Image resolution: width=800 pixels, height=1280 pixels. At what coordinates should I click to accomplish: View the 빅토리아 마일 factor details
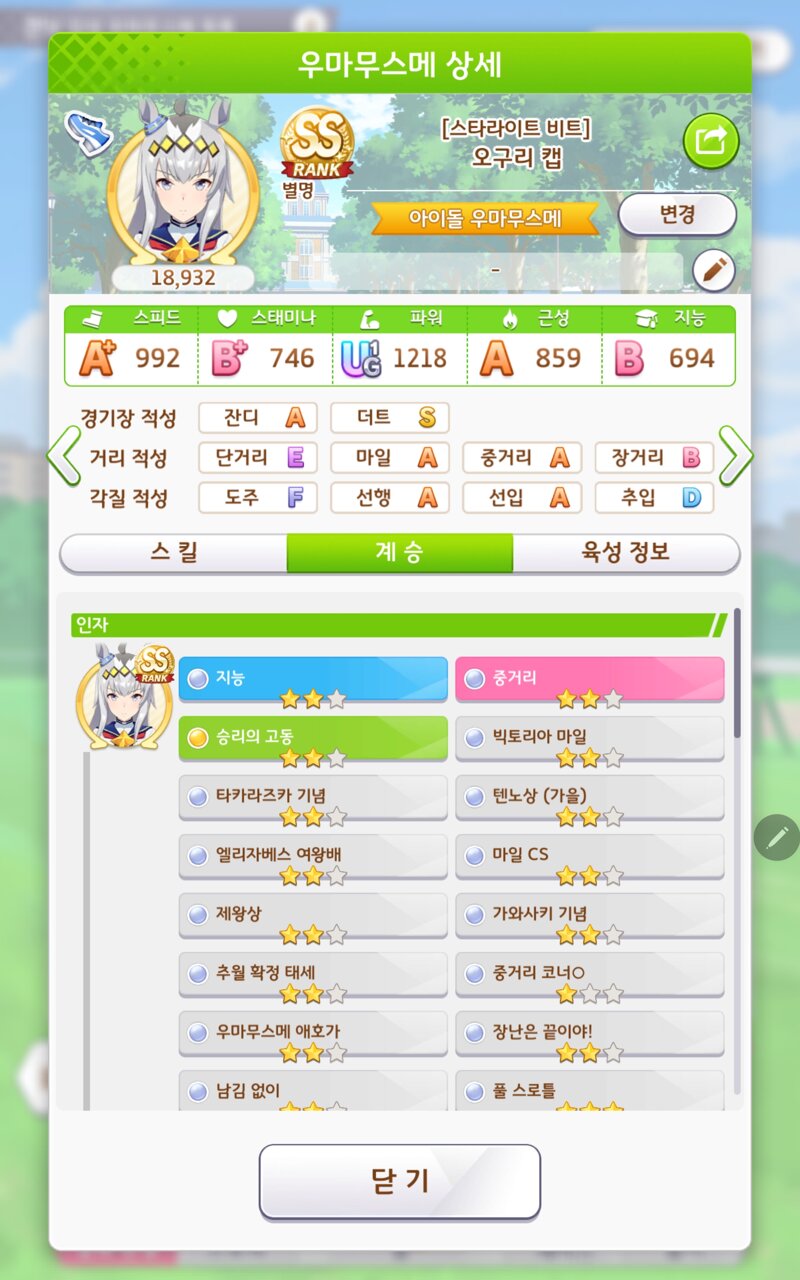click(x=590, y=738)
